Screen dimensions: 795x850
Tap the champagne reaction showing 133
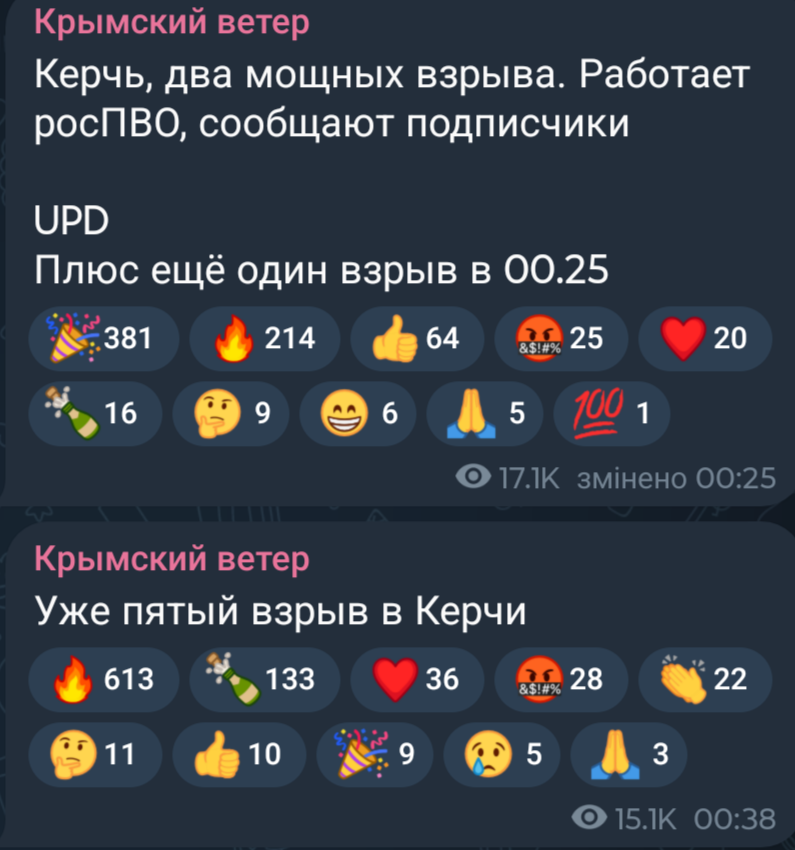tap(264, 679)
